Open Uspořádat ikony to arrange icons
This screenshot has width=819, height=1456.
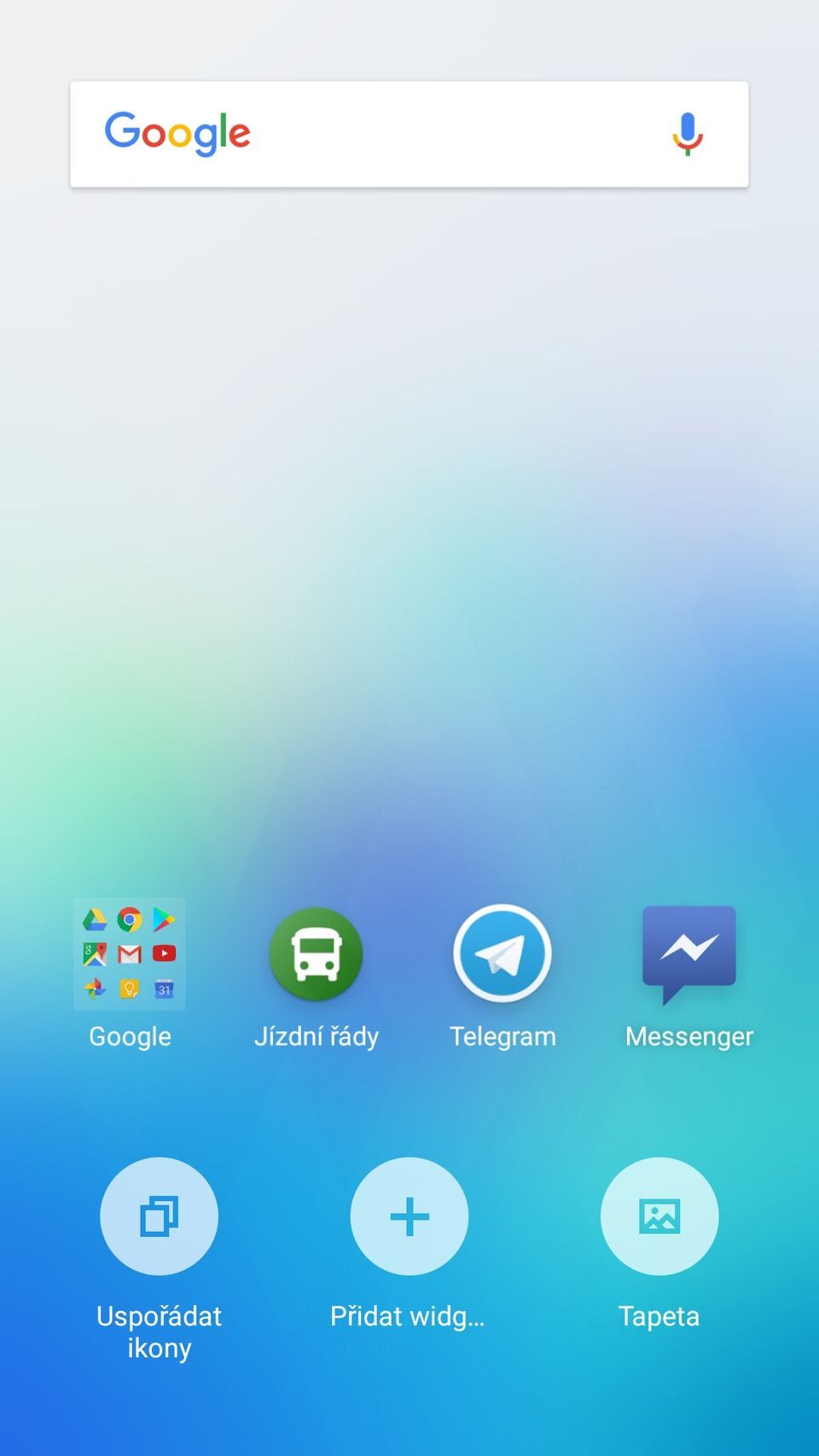point(159,1217)
